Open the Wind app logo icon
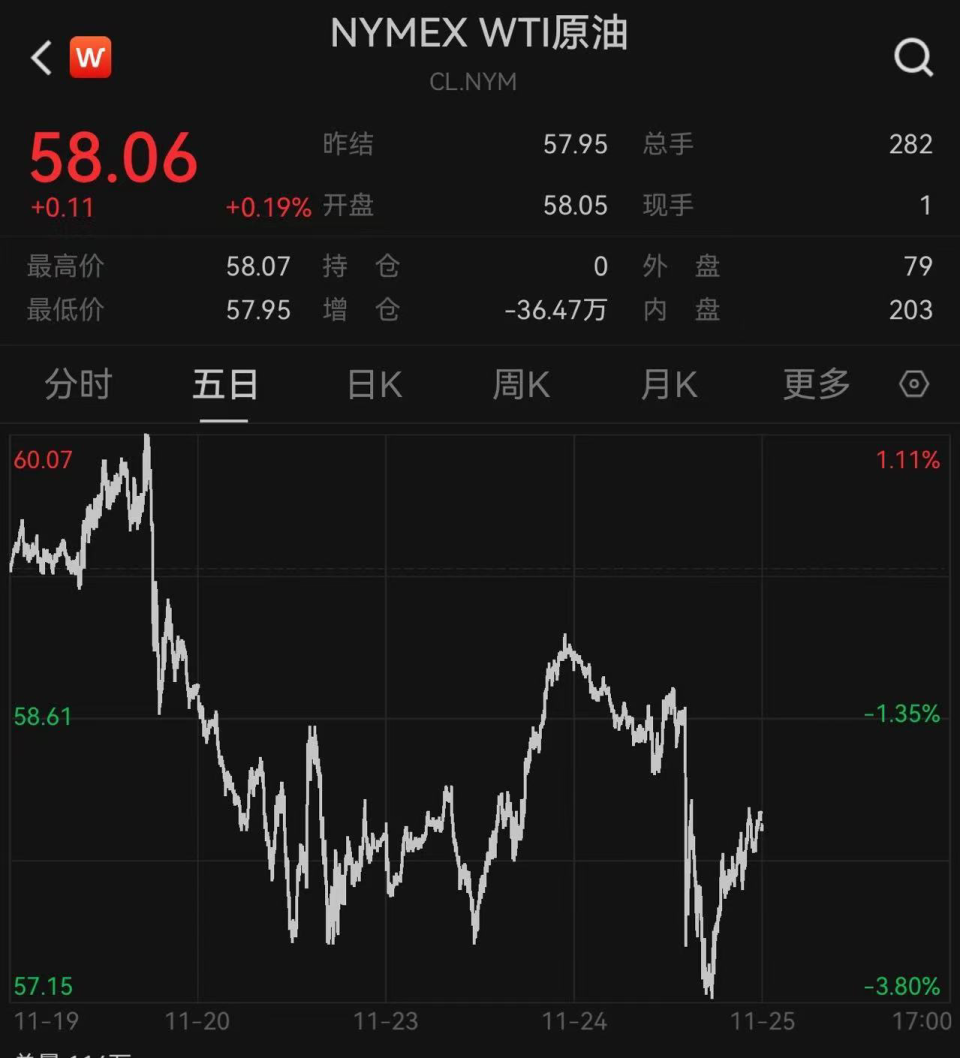Screen dimensions: 960x1058 click(x=91, y=57)
